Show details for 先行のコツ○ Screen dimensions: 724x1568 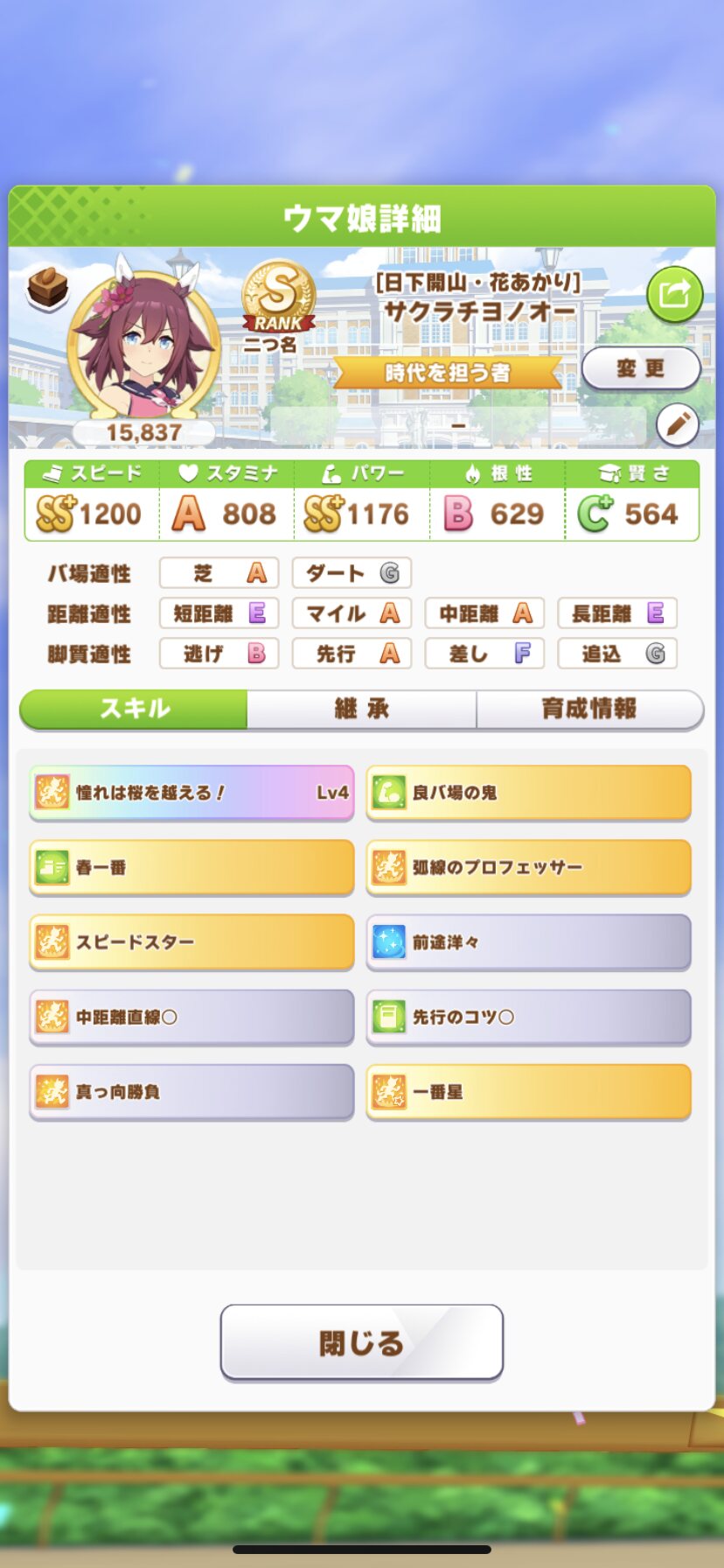(x=528, y=1017)
